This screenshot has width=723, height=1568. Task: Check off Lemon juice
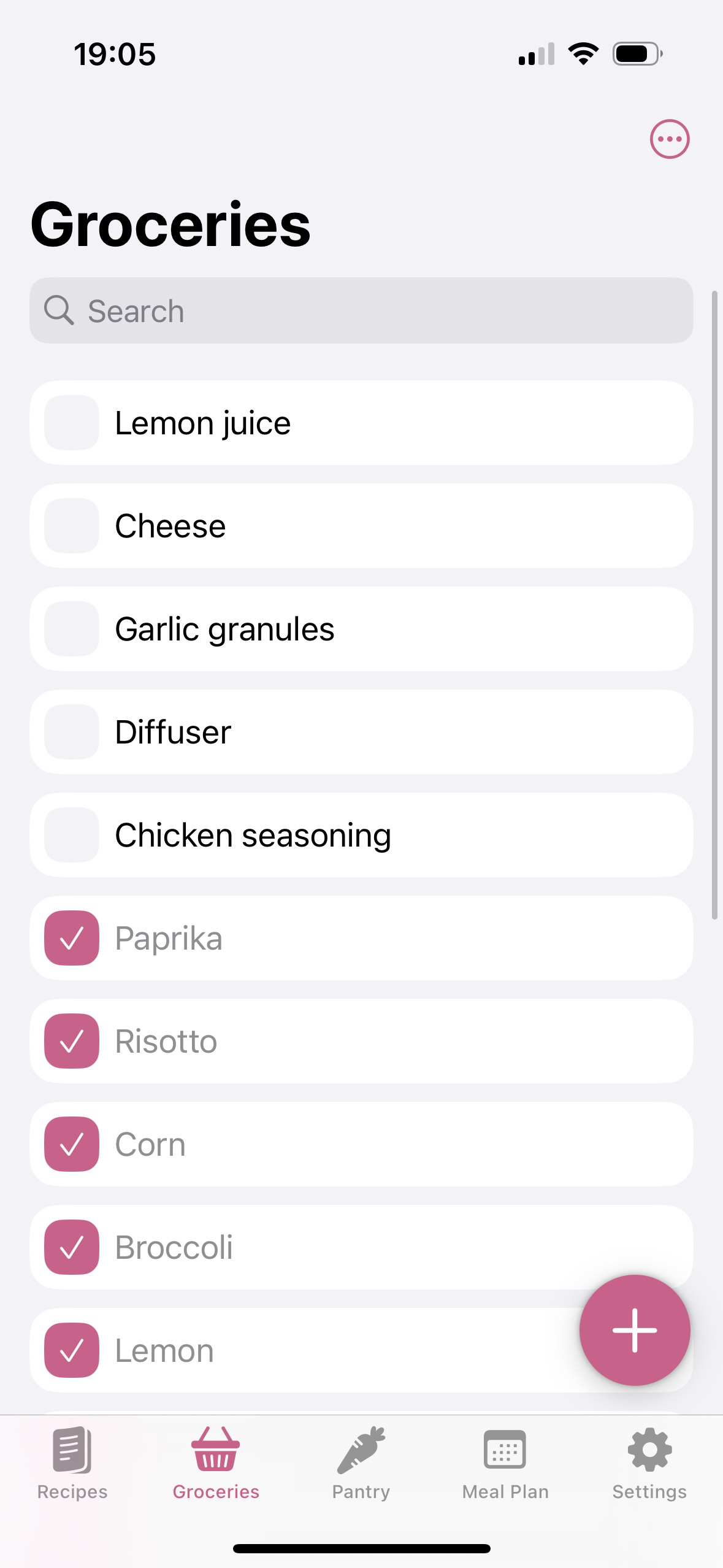coord(71,423)
